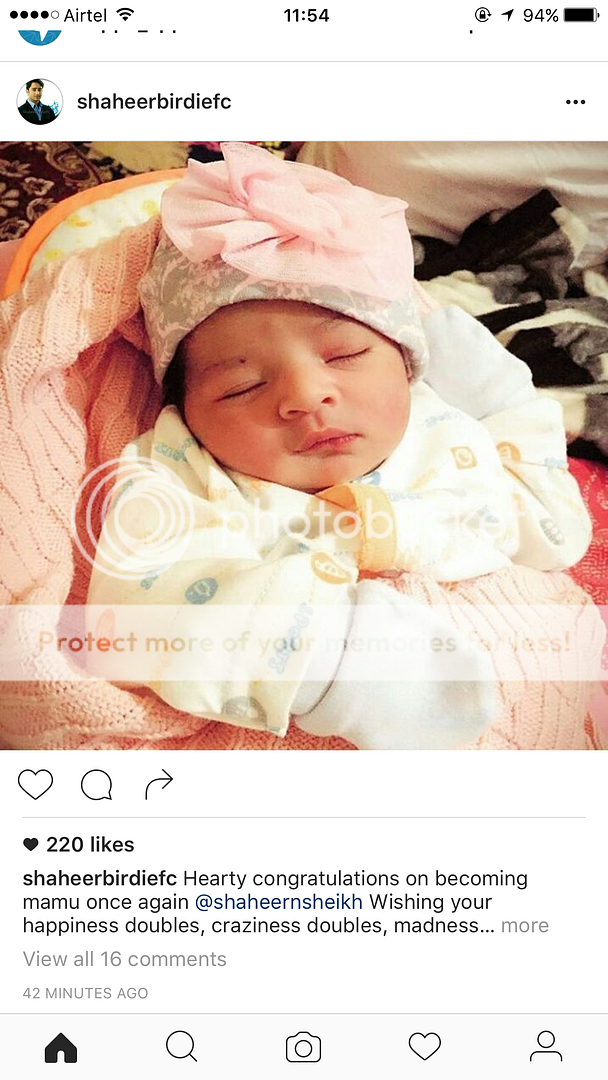Open shaheerbirdiefc username in post header
Screen dimensions: 608x1080
[154, 102]
